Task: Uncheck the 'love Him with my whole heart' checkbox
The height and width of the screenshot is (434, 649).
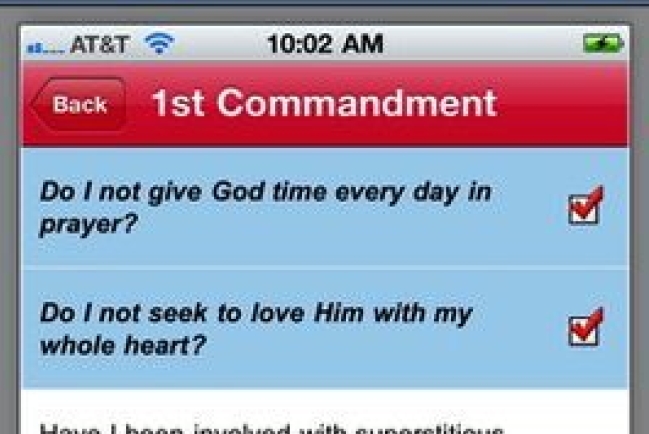Action: [585, 328]
